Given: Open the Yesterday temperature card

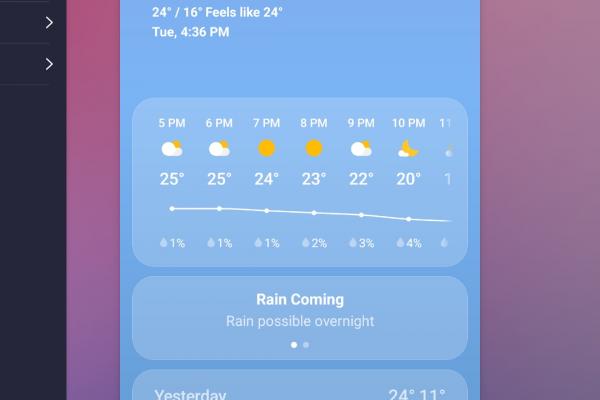Looking at the screenshot, I should pos(299,388).
